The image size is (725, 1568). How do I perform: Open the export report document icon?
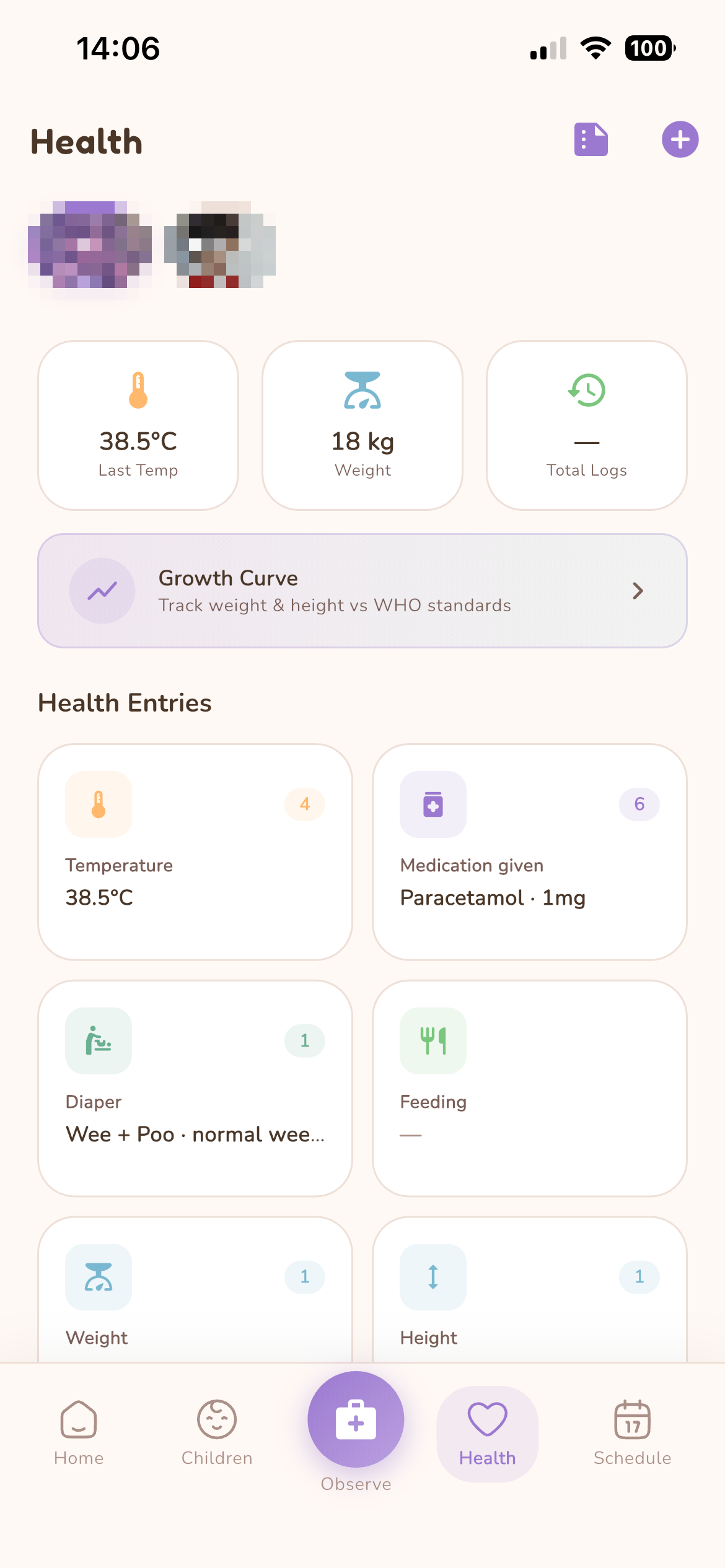pos(591,140)
